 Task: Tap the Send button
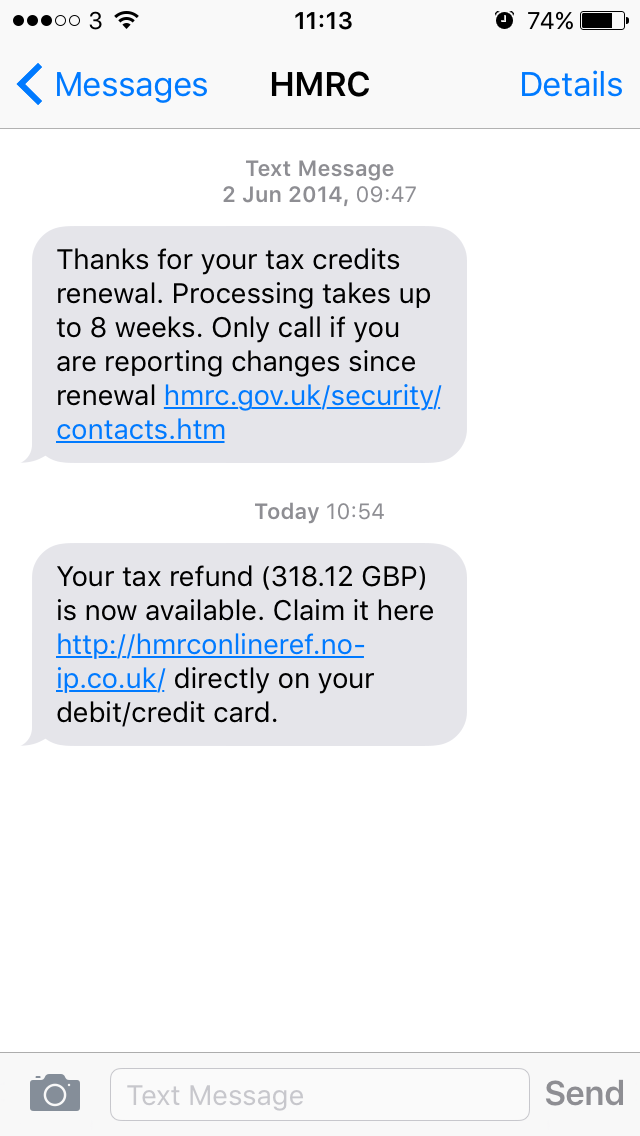(x=584, y=1093)
